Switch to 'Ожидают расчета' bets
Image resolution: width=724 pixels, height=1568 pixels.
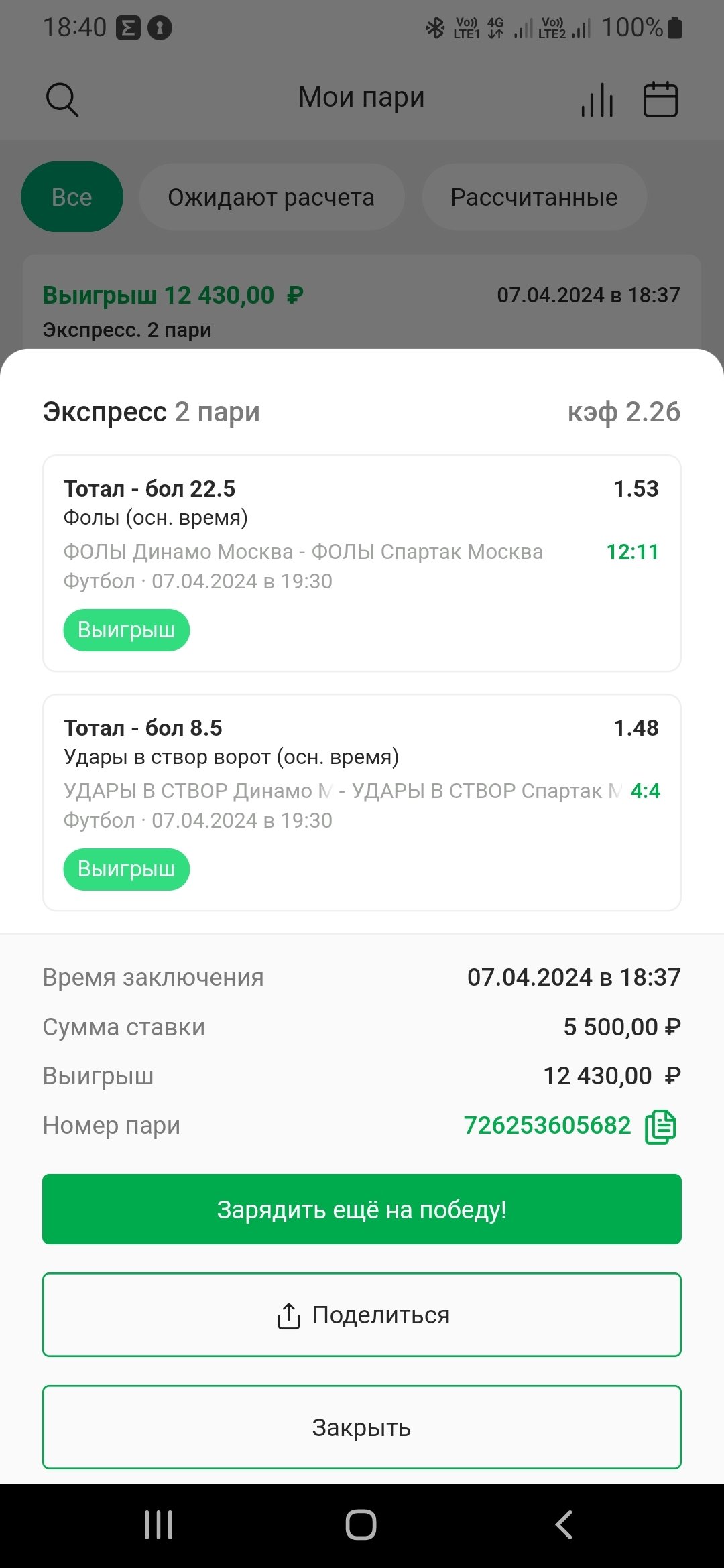271,197
